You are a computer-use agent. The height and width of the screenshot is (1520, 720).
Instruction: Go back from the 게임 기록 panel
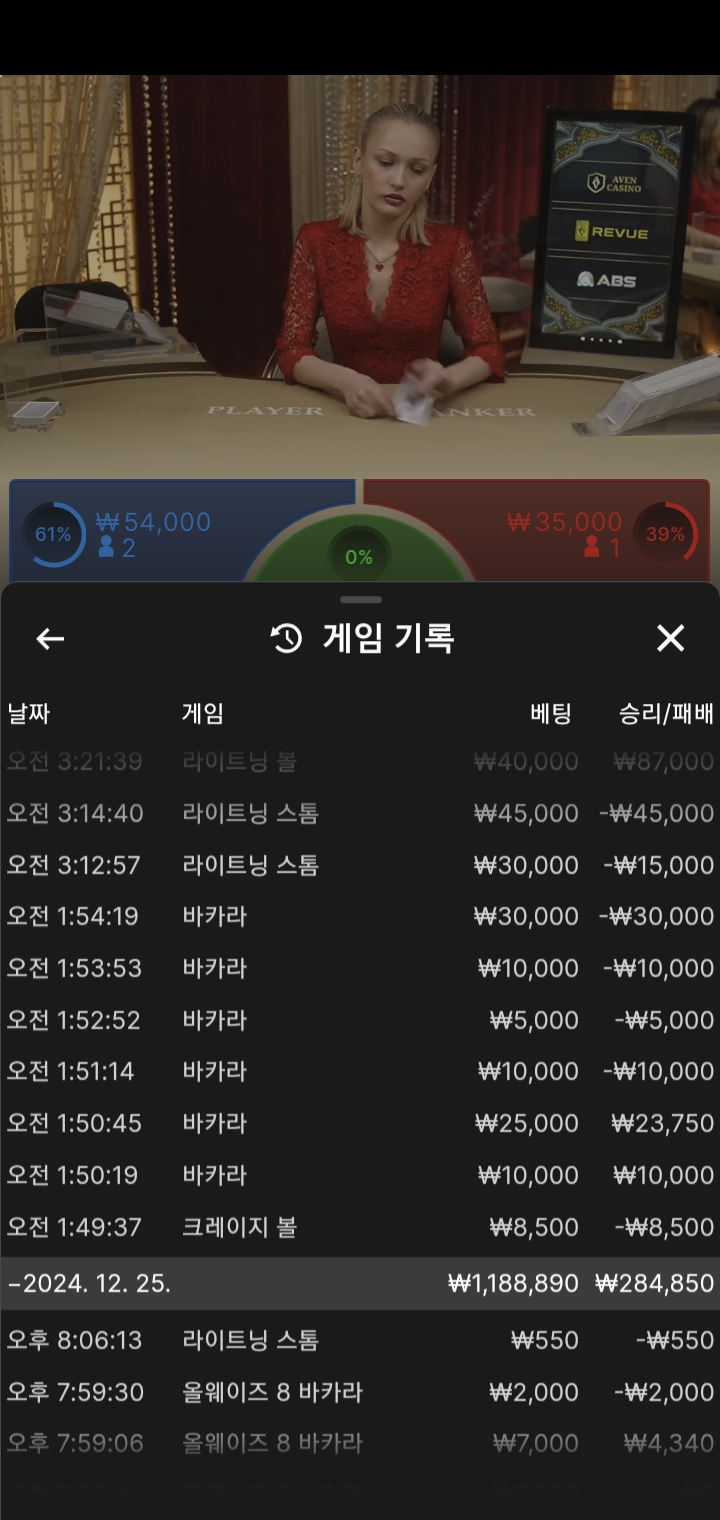50,638
